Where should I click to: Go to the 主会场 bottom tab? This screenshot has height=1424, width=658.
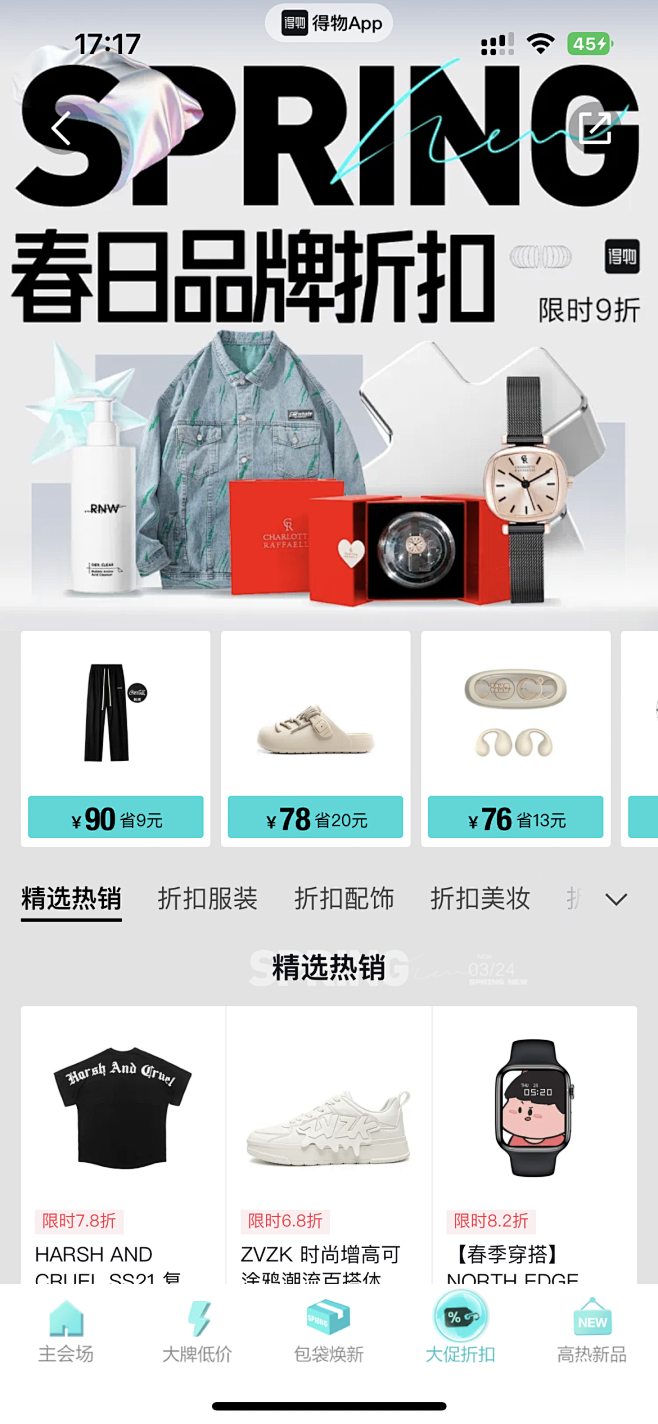pos(66,1332)
